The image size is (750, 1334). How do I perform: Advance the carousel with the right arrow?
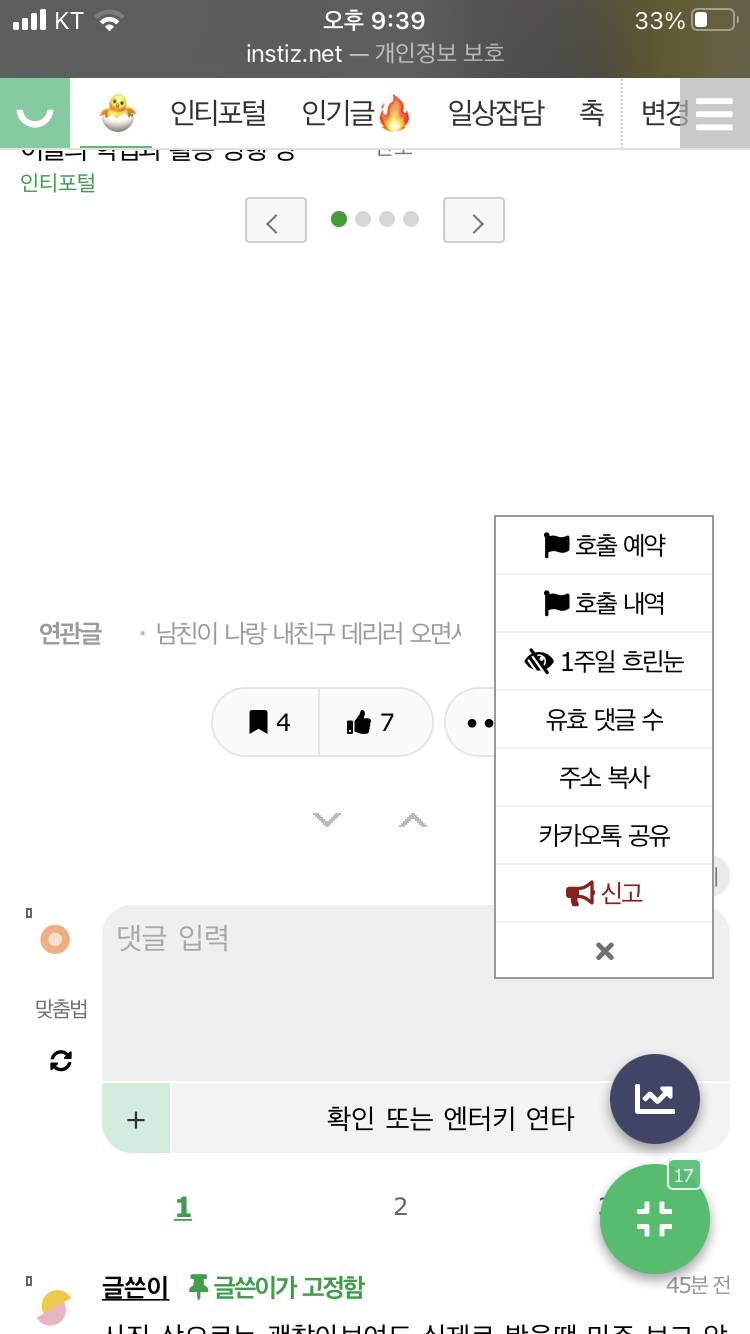tap(473, 220)
